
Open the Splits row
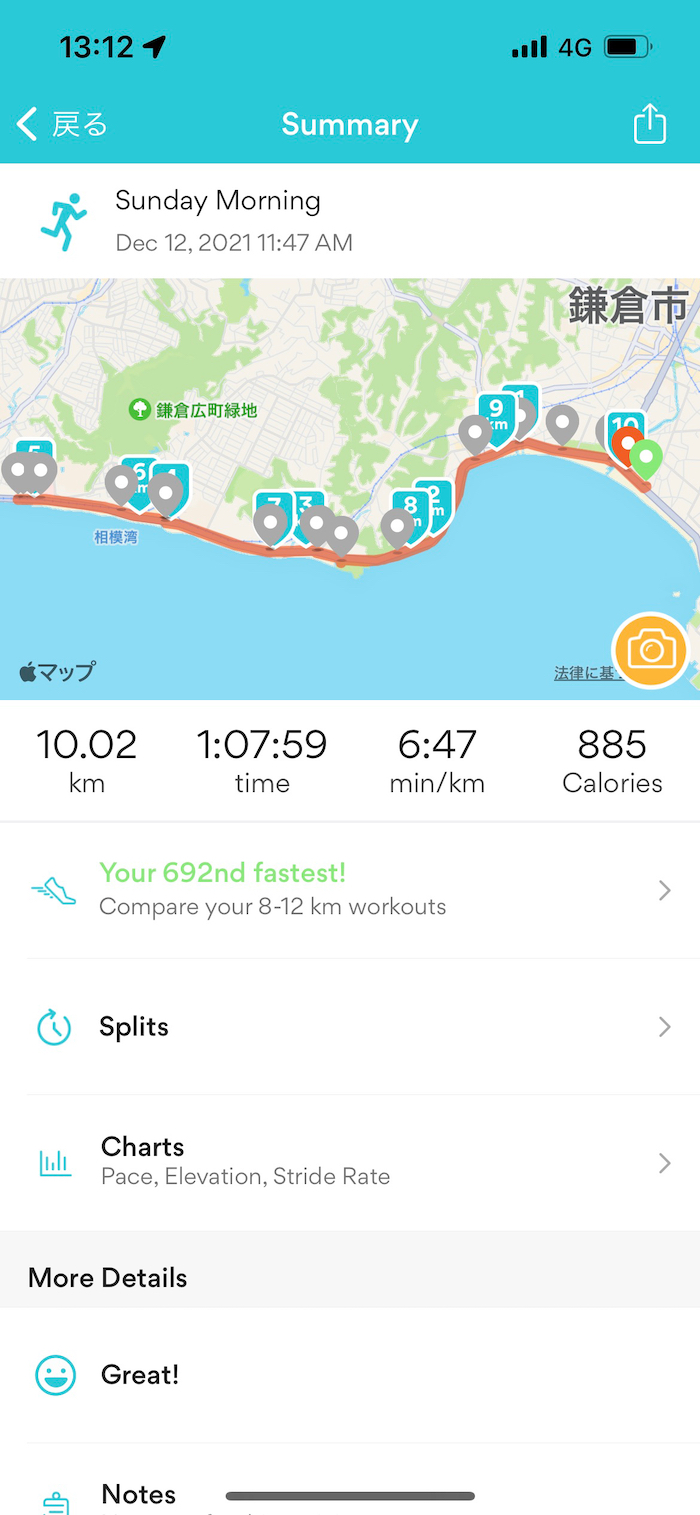(350, 1027)
